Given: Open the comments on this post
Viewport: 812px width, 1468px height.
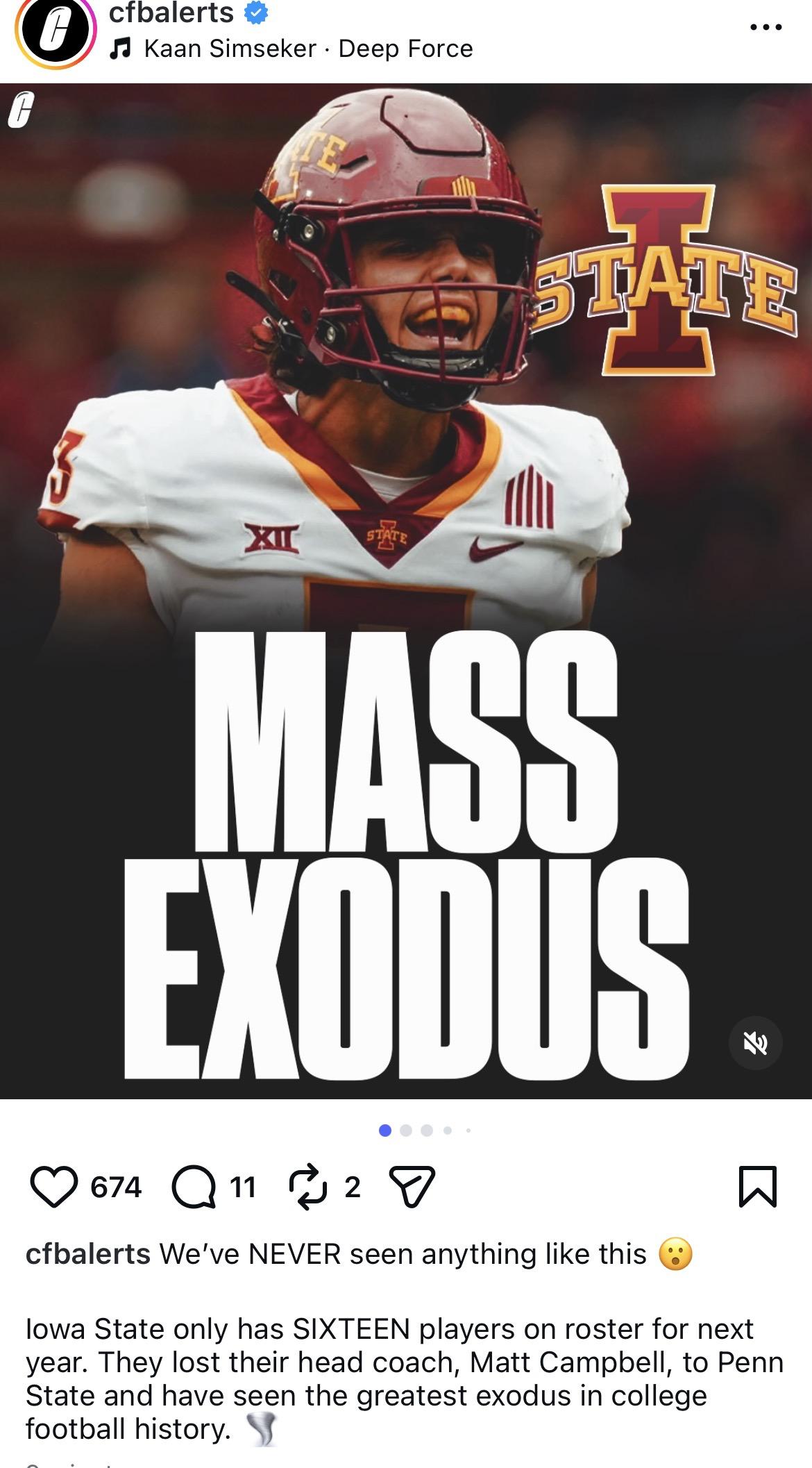Looking at the screenshot, I should (194, 1187).
